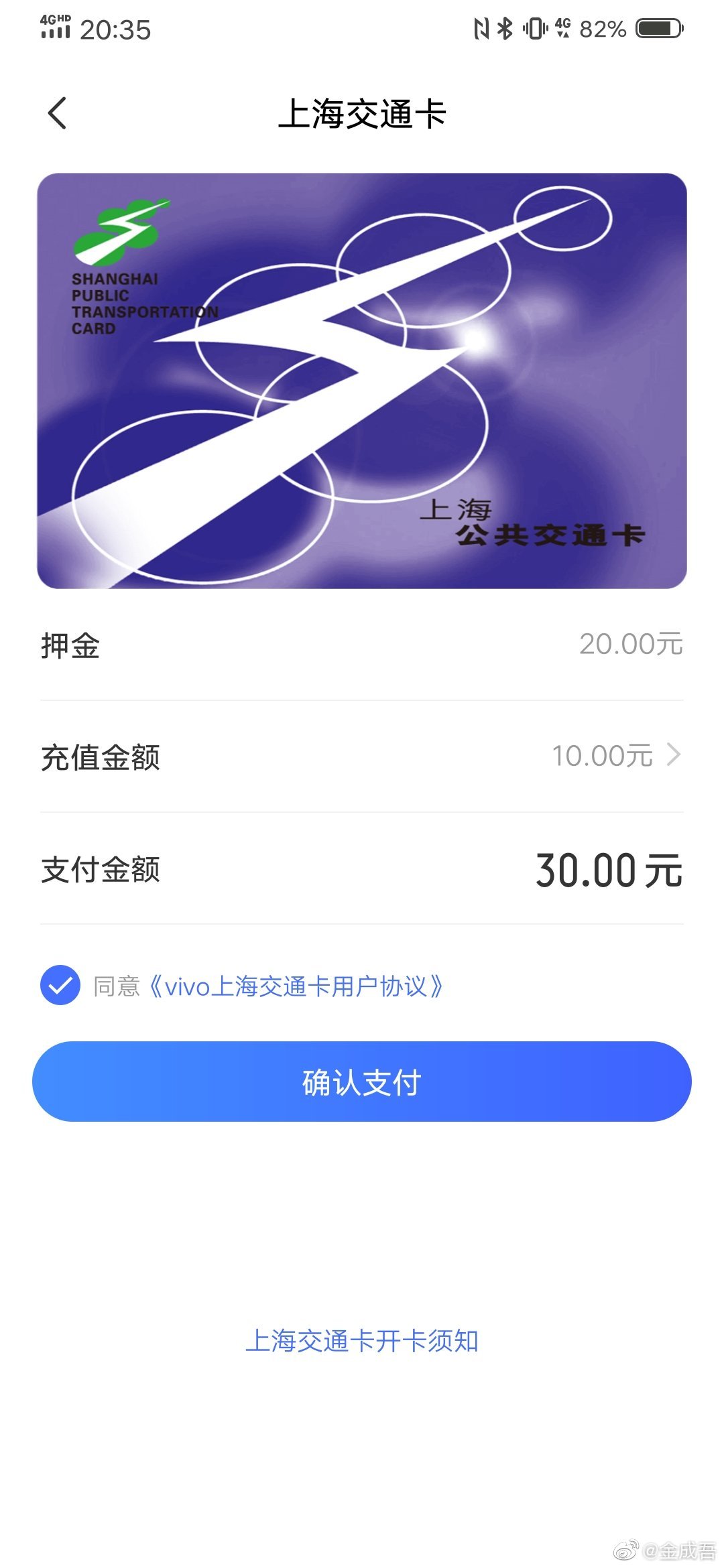Go back using the top-left arrow
Image resolution: width=724 pixels, height=1568 pixels.
click(x=58, y=113)
